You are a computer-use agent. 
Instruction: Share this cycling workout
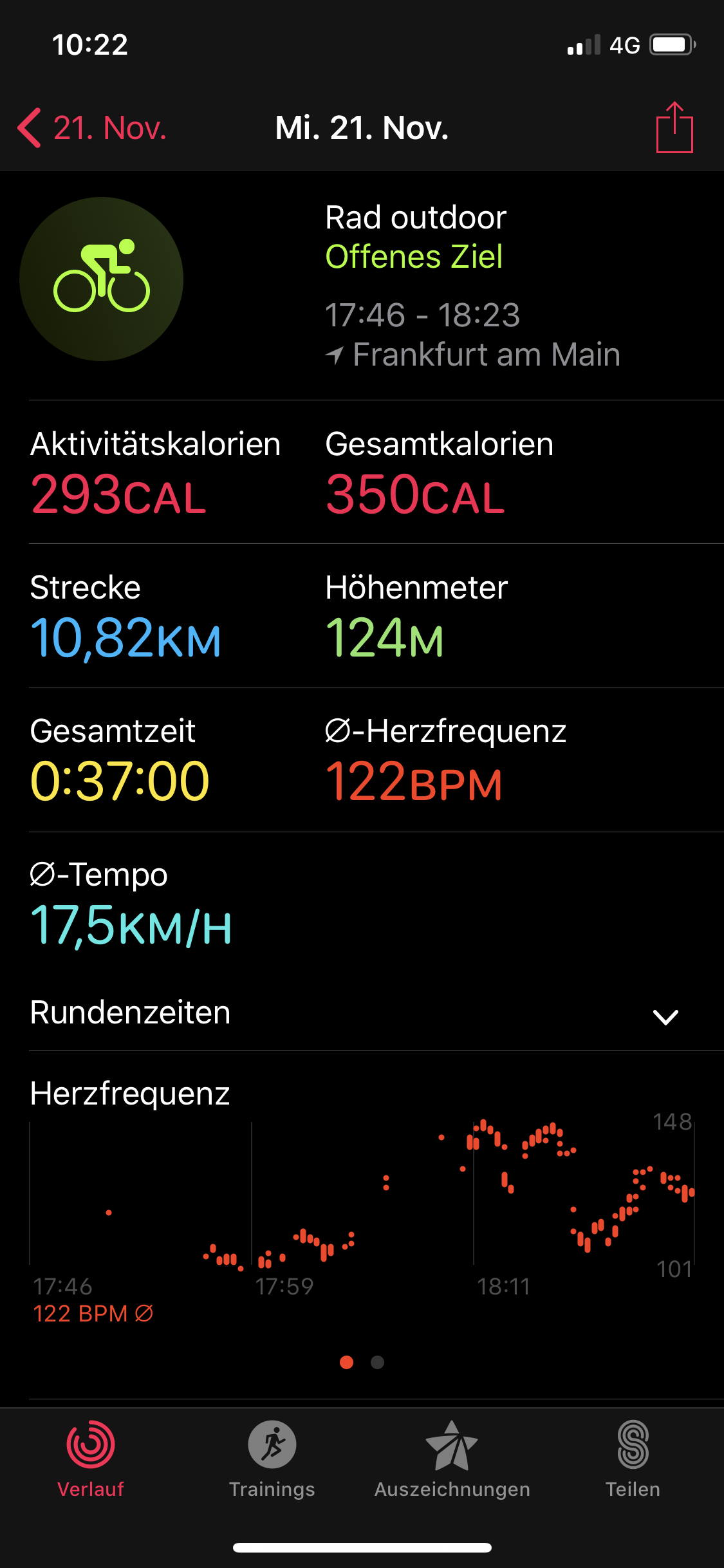674,127
